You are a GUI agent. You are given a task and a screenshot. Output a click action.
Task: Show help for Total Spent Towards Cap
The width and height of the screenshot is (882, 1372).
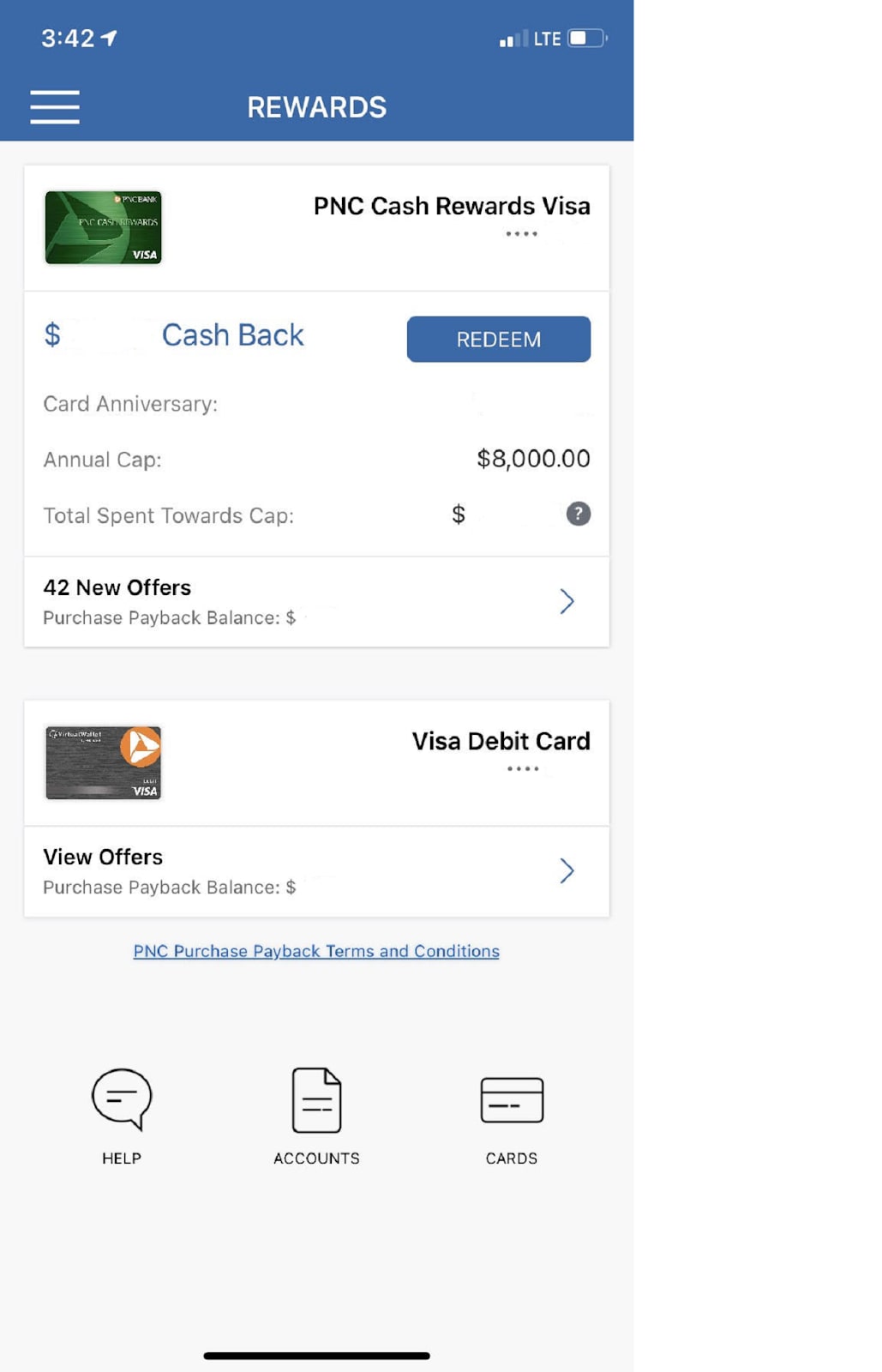[579, 514]
